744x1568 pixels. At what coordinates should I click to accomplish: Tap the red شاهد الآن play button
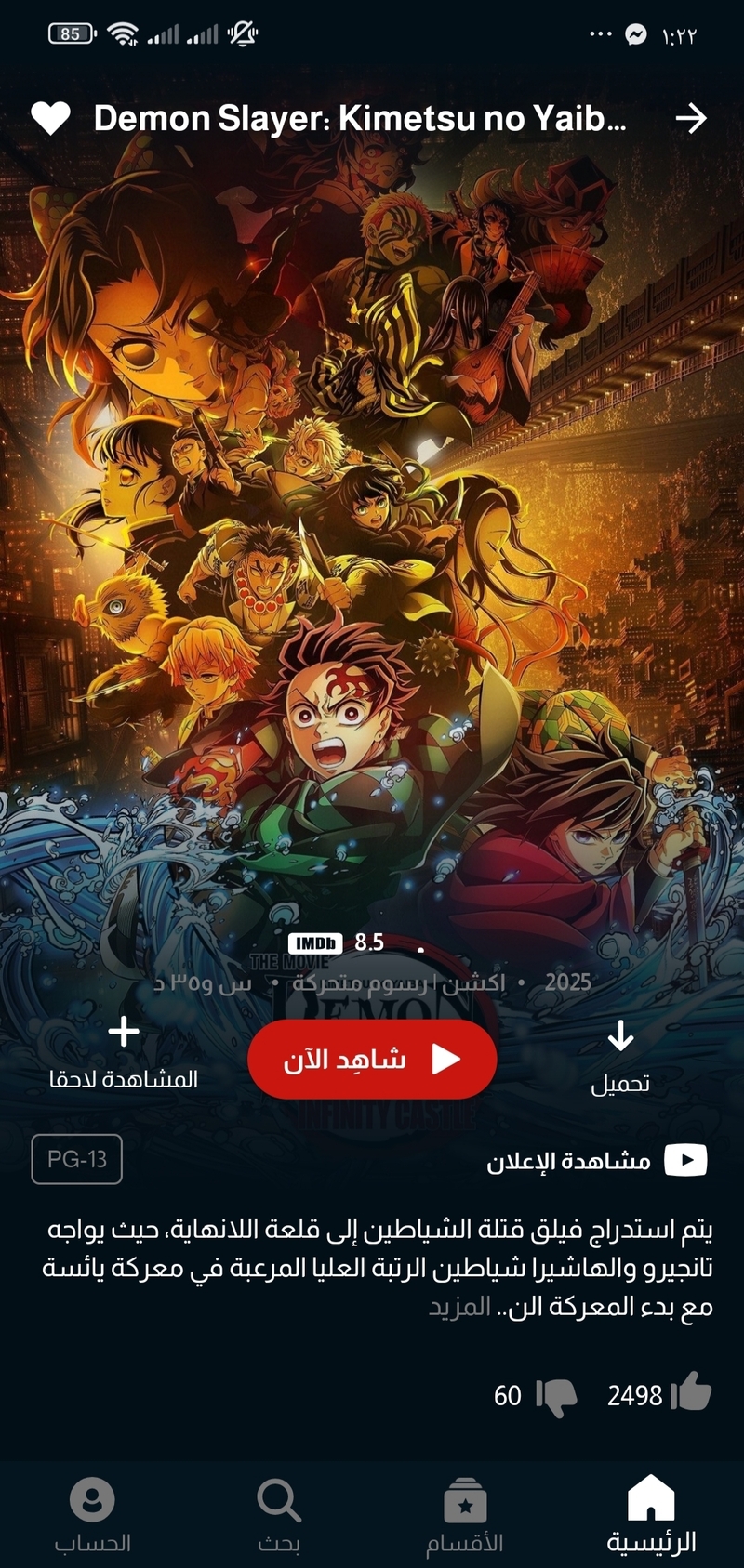[x=372, y=1059]
